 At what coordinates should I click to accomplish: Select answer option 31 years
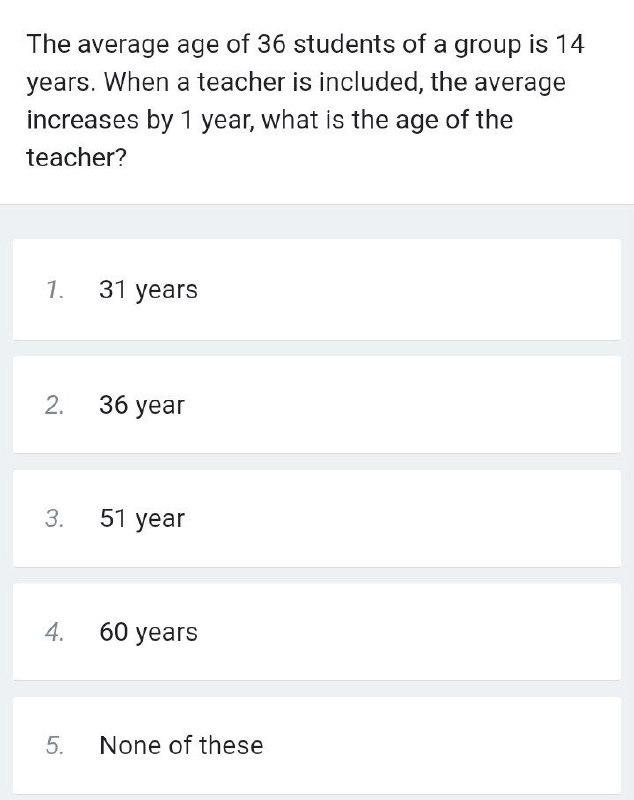148,290
